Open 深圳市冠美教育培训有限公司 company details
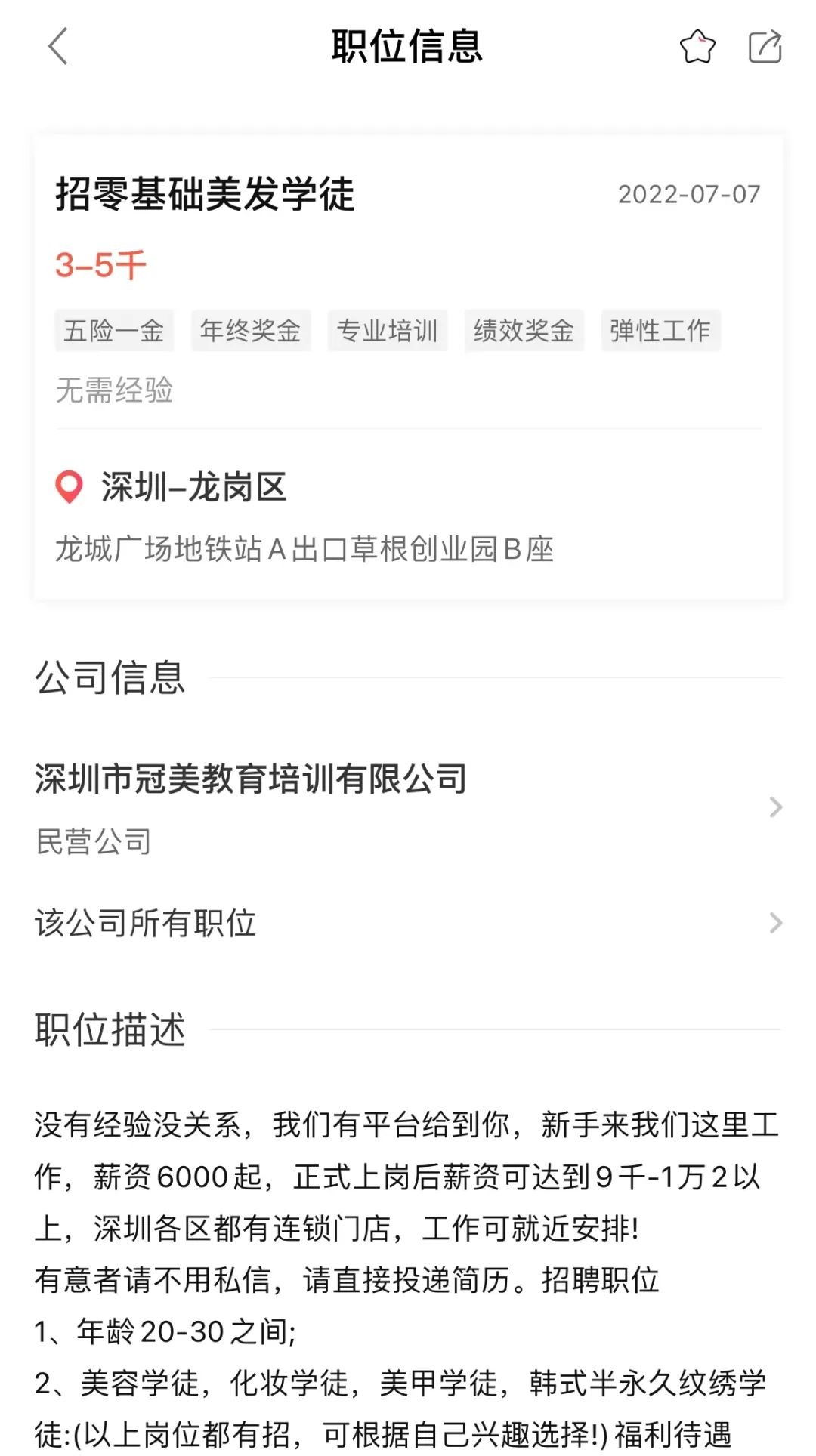Viewport: 816px width, 1456px height. 408,807
